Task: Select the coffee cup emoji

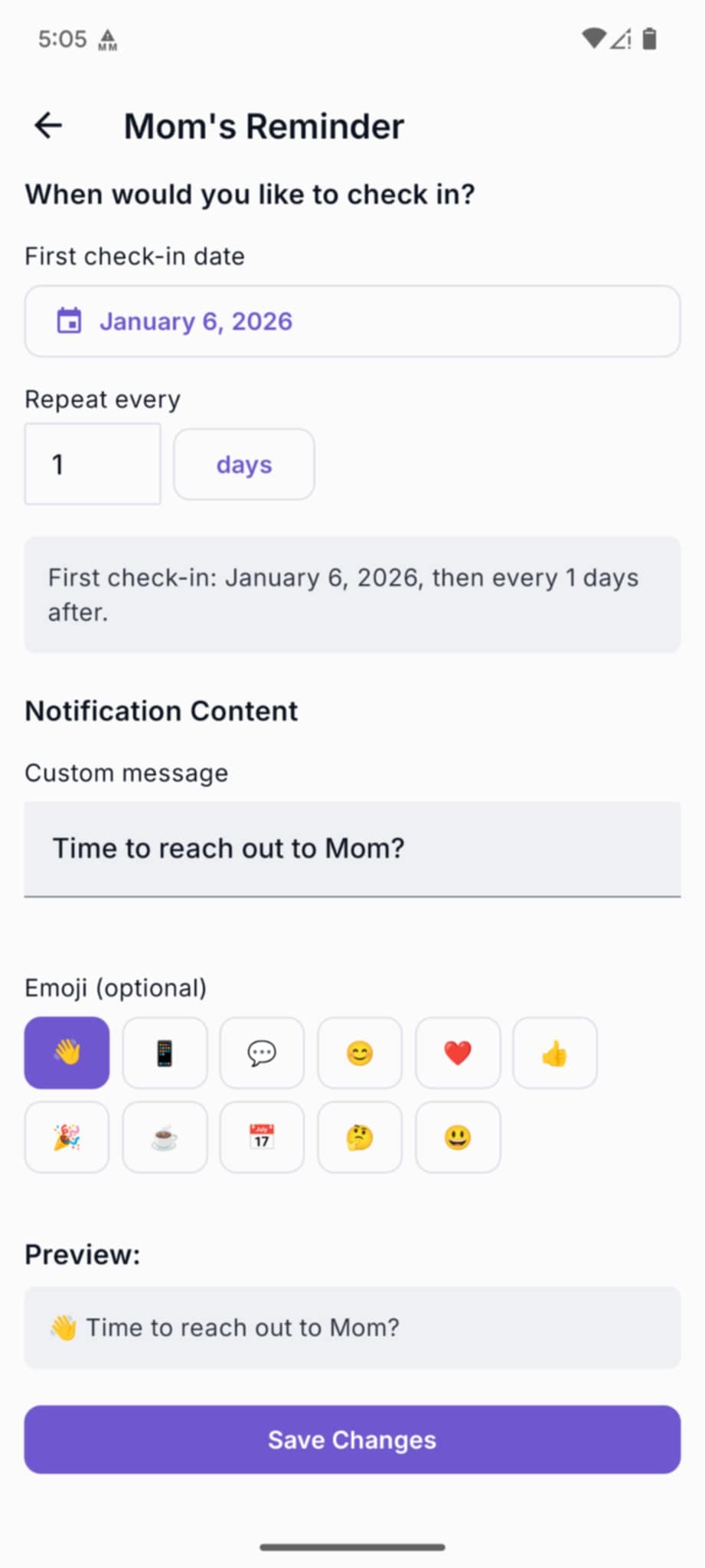Action: tap(165, 1137)
